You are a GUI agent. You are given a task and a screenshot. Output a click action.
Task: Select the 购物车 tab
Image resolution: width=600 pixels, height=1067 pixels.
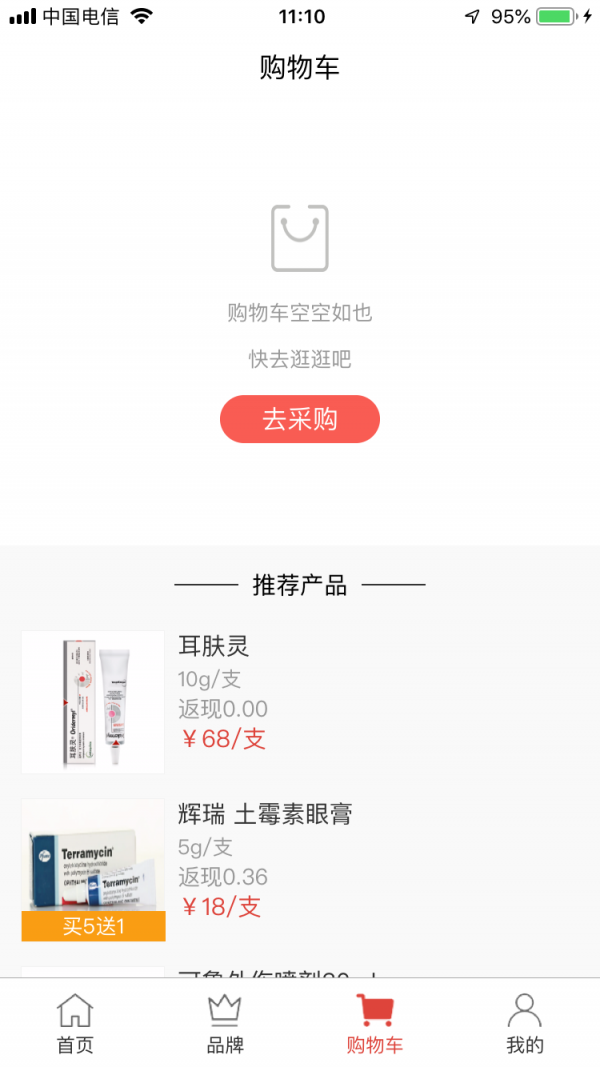(375, 1023)
